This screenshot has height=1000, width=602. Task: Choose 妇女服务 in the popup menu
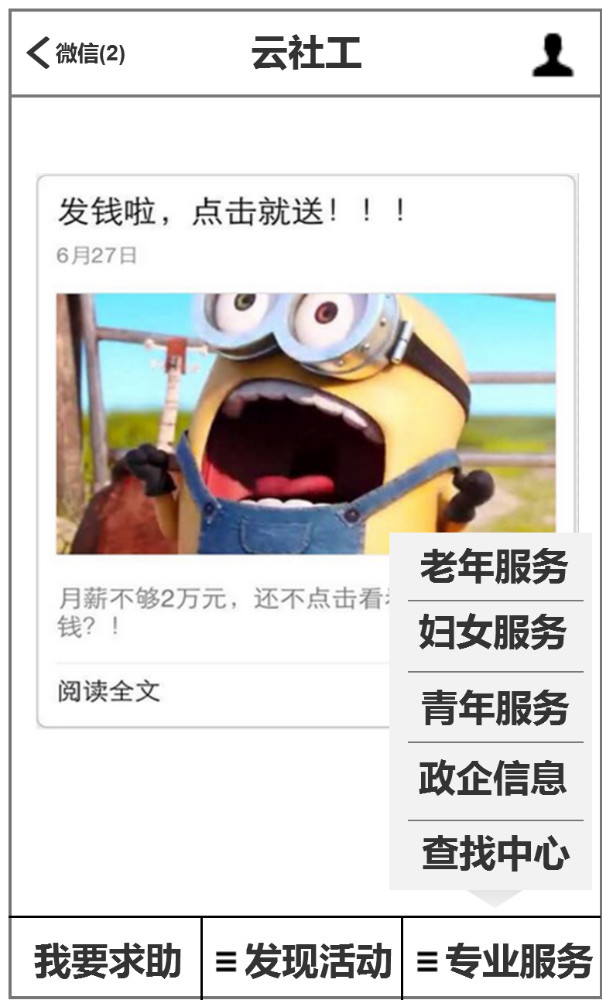pos(494,634)
